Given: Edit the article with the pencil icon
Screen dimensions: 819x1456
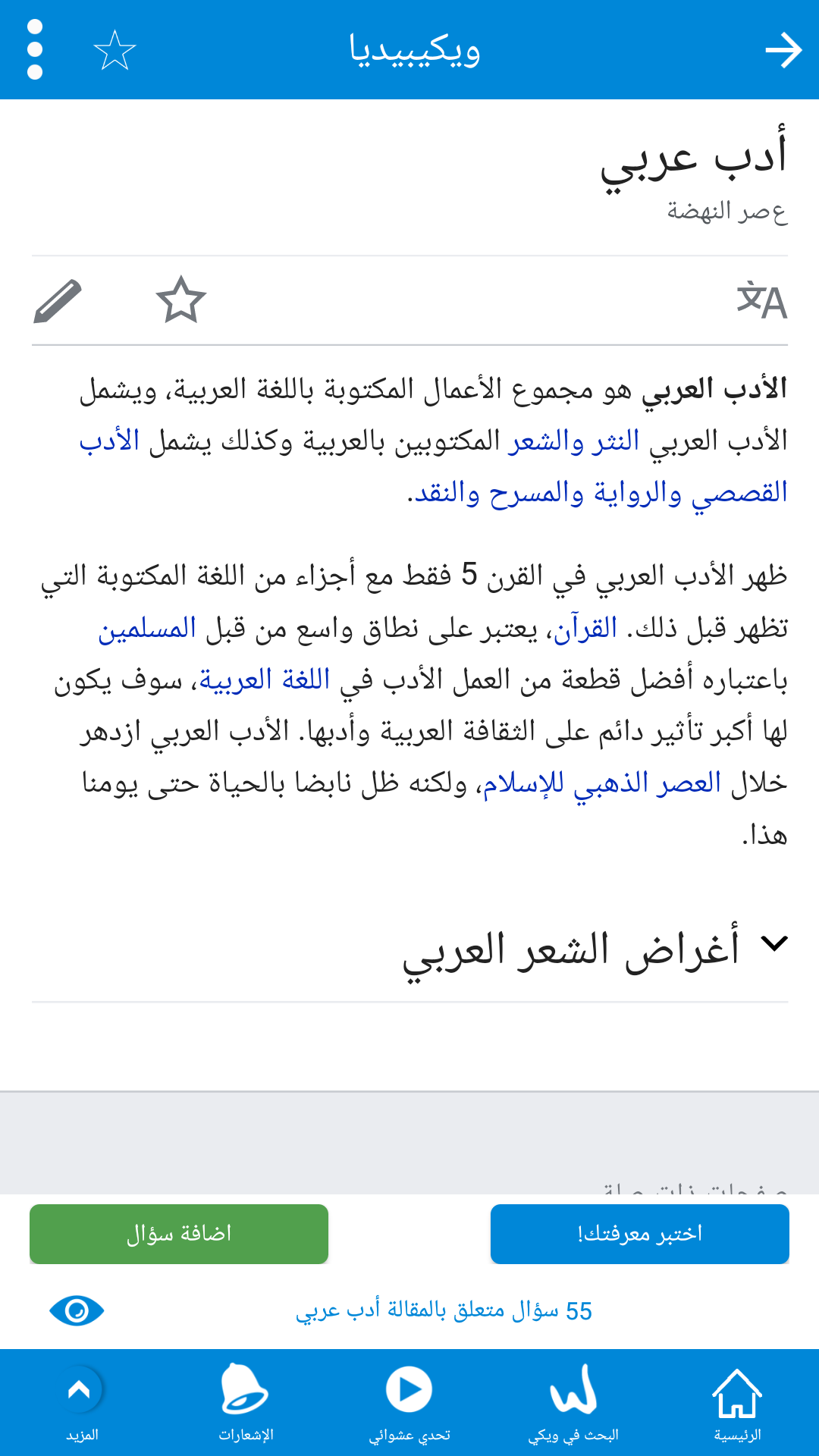Looking at the screenshot, I should click(58, 301).
